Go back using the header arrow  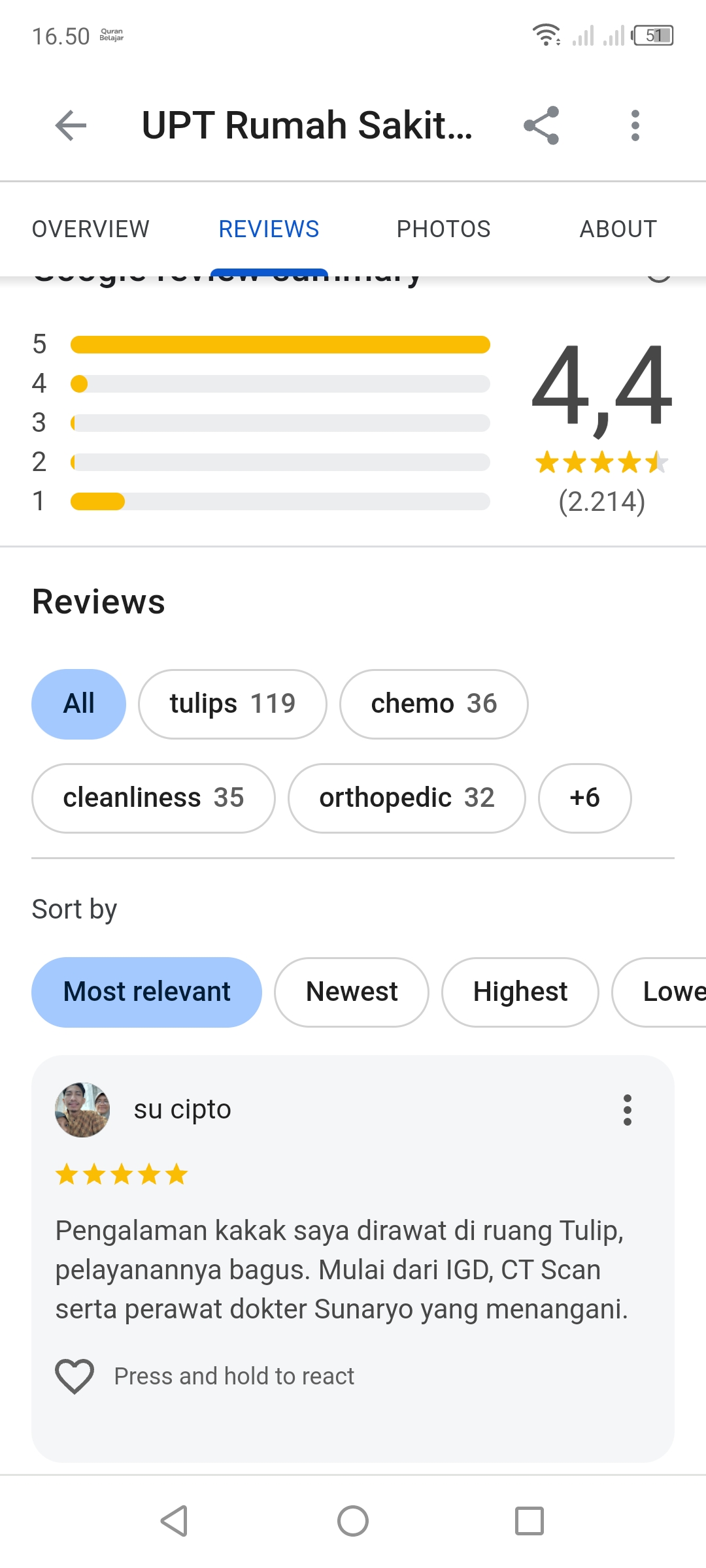[x=71, y=125]
